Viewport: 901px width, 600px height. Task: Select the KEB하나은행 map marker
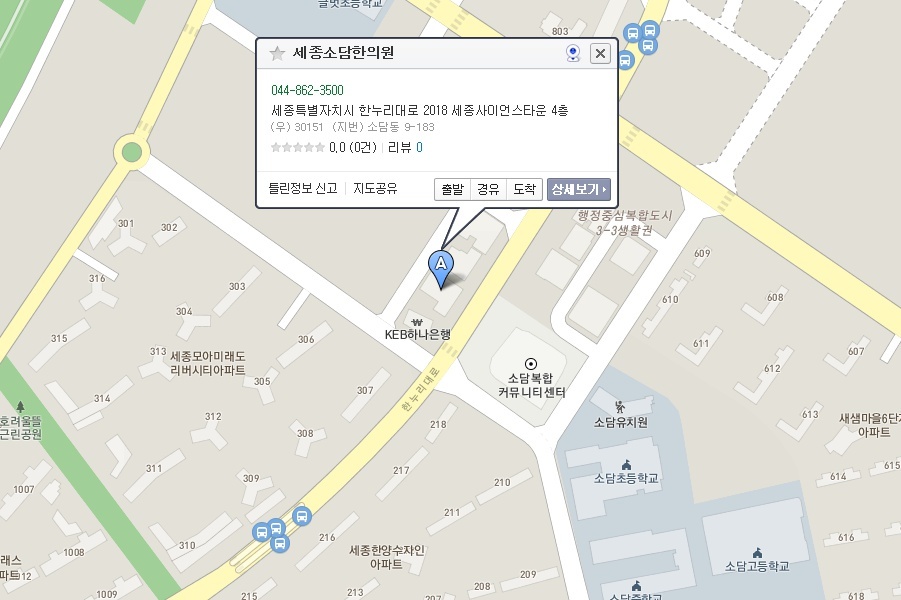tap(417, 322)
